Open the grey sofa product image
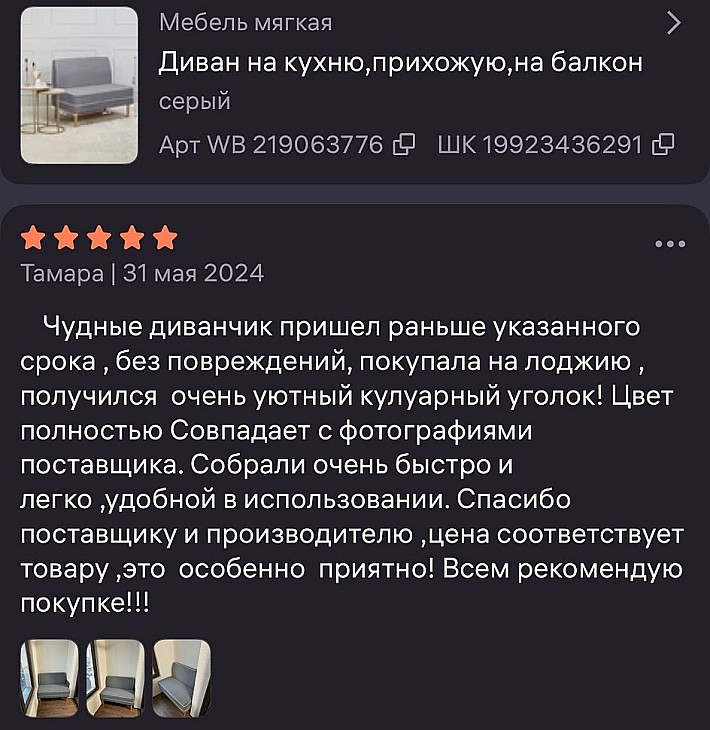This screenshot has height=730, width=710. [79, 85]
